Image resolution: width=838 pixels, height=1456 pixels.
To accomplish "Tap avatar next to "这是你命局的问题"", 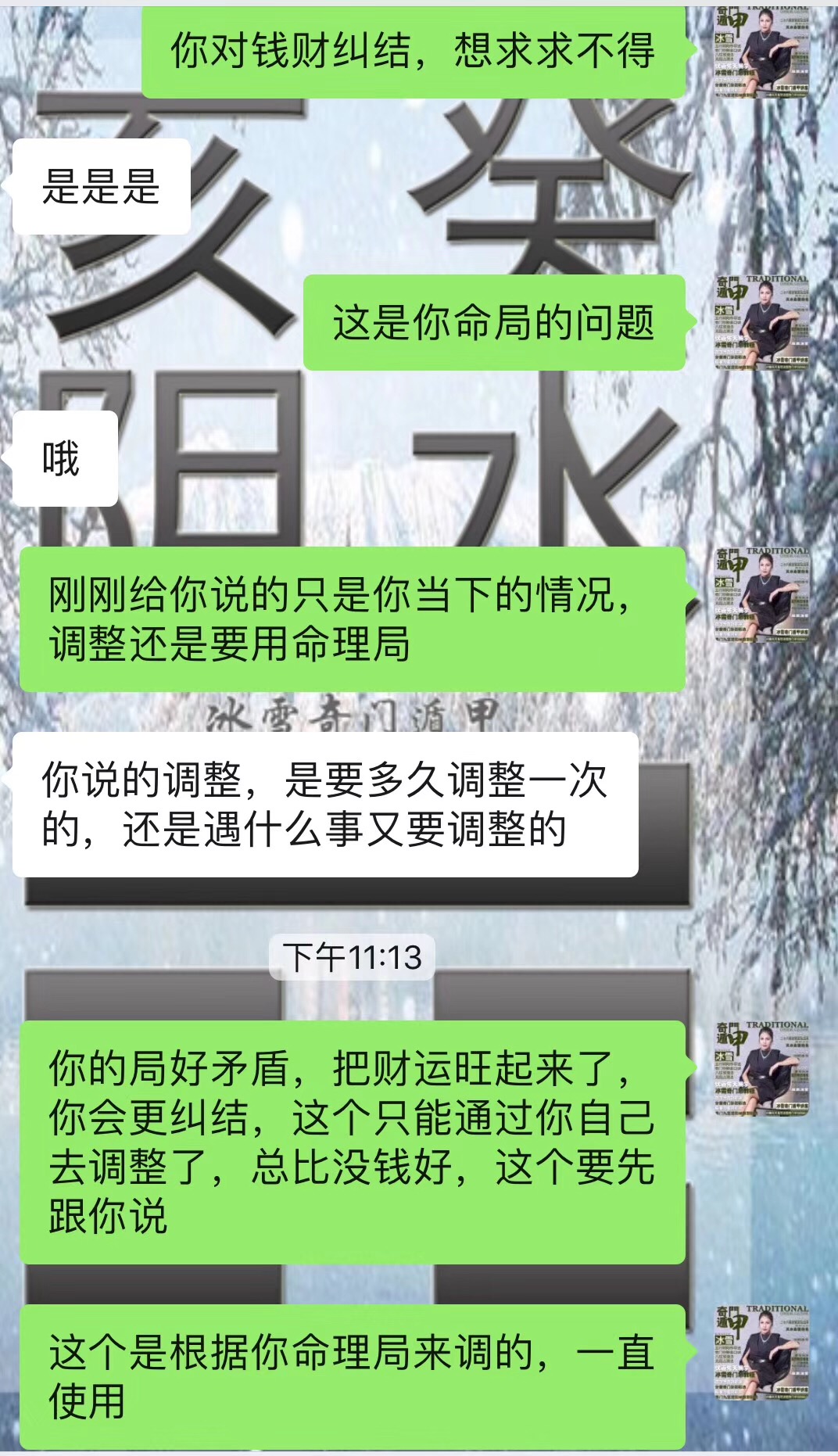I will (761, 321).
